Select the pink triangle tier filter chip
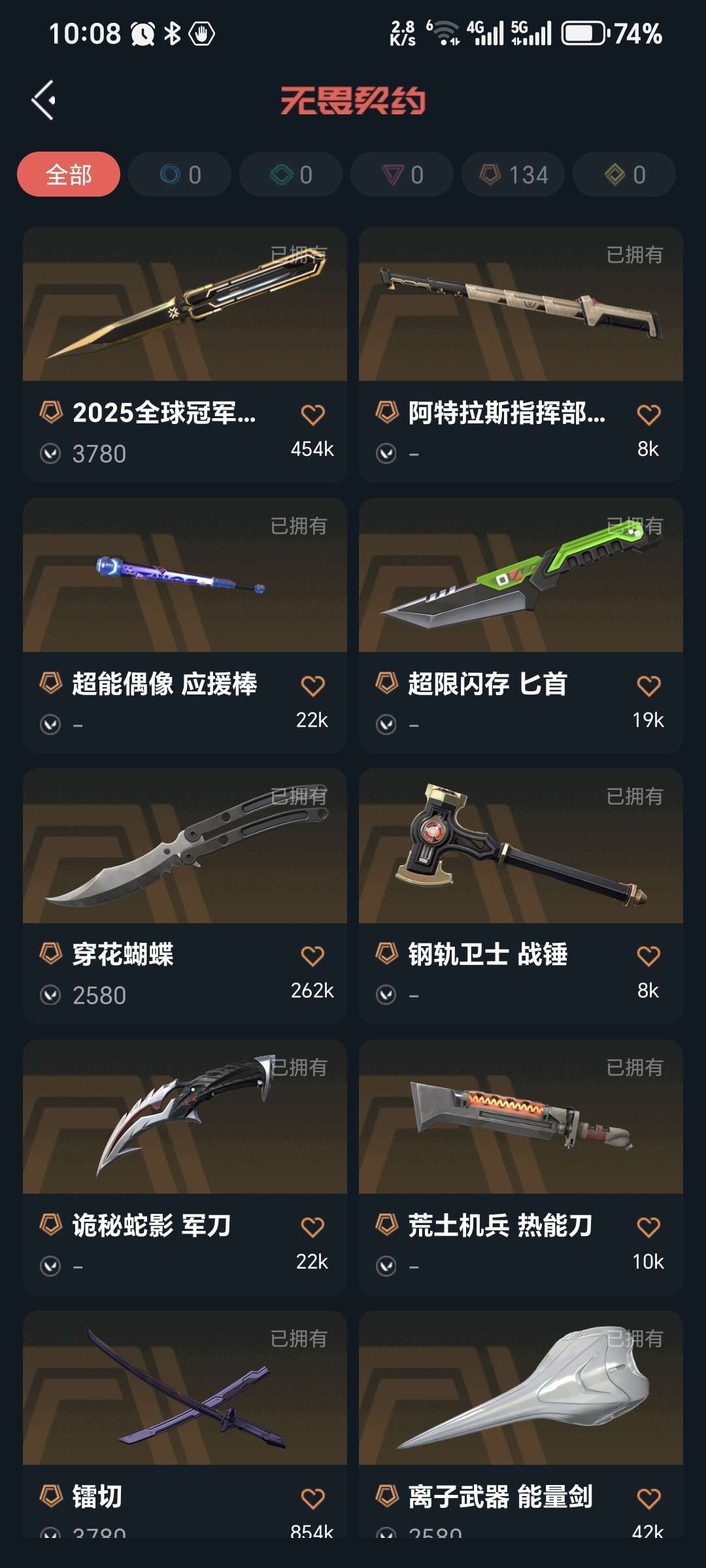 402,174
